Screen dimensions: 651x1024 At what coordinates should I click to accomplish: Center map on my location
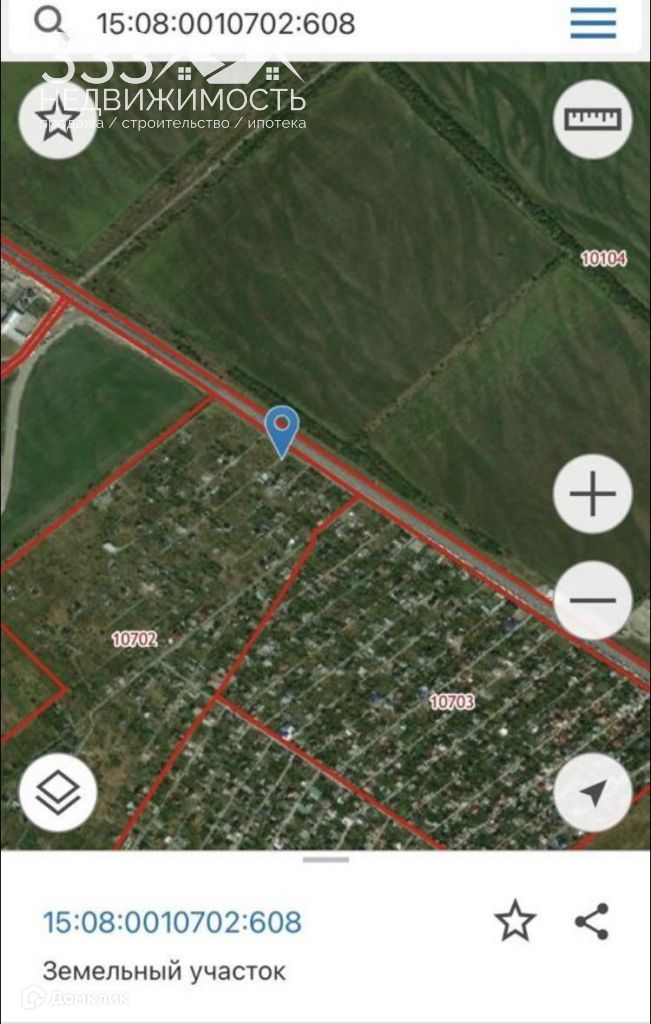coord(592,794)
